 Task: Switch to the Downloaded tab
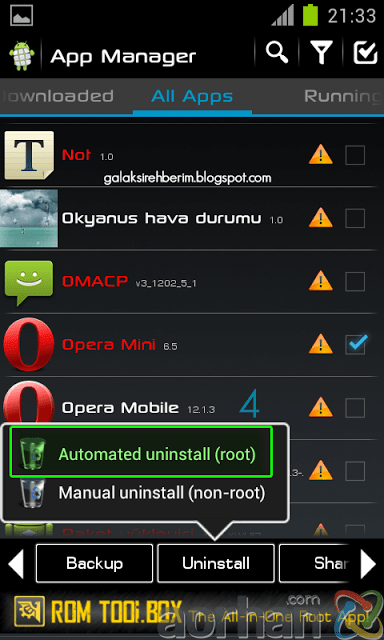tap(57, 96)
